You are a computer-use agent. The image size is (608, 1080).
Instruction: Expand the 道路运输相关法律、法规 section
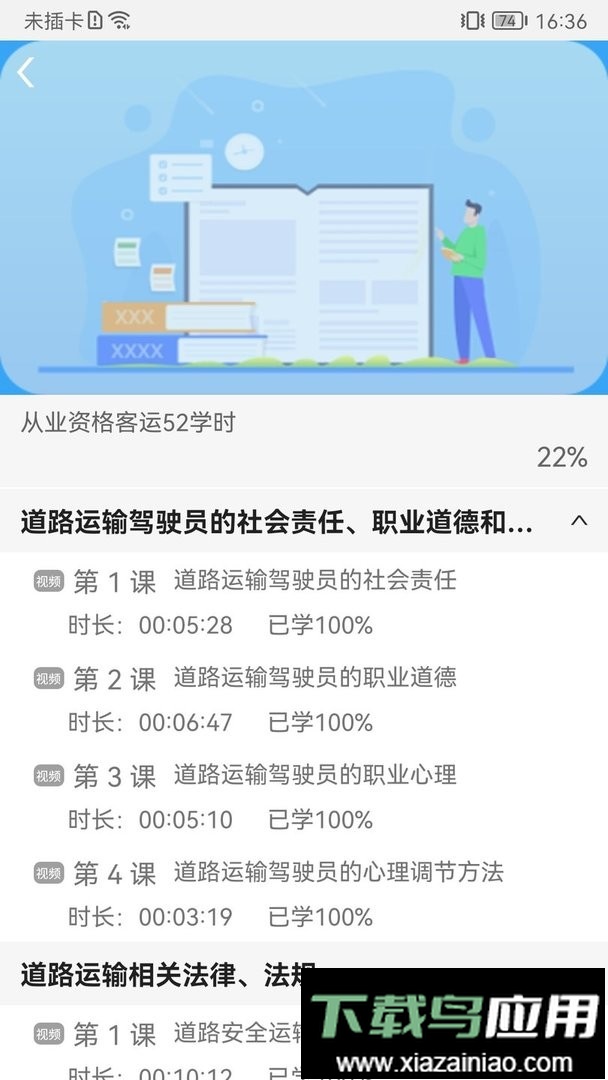(168, 971)
